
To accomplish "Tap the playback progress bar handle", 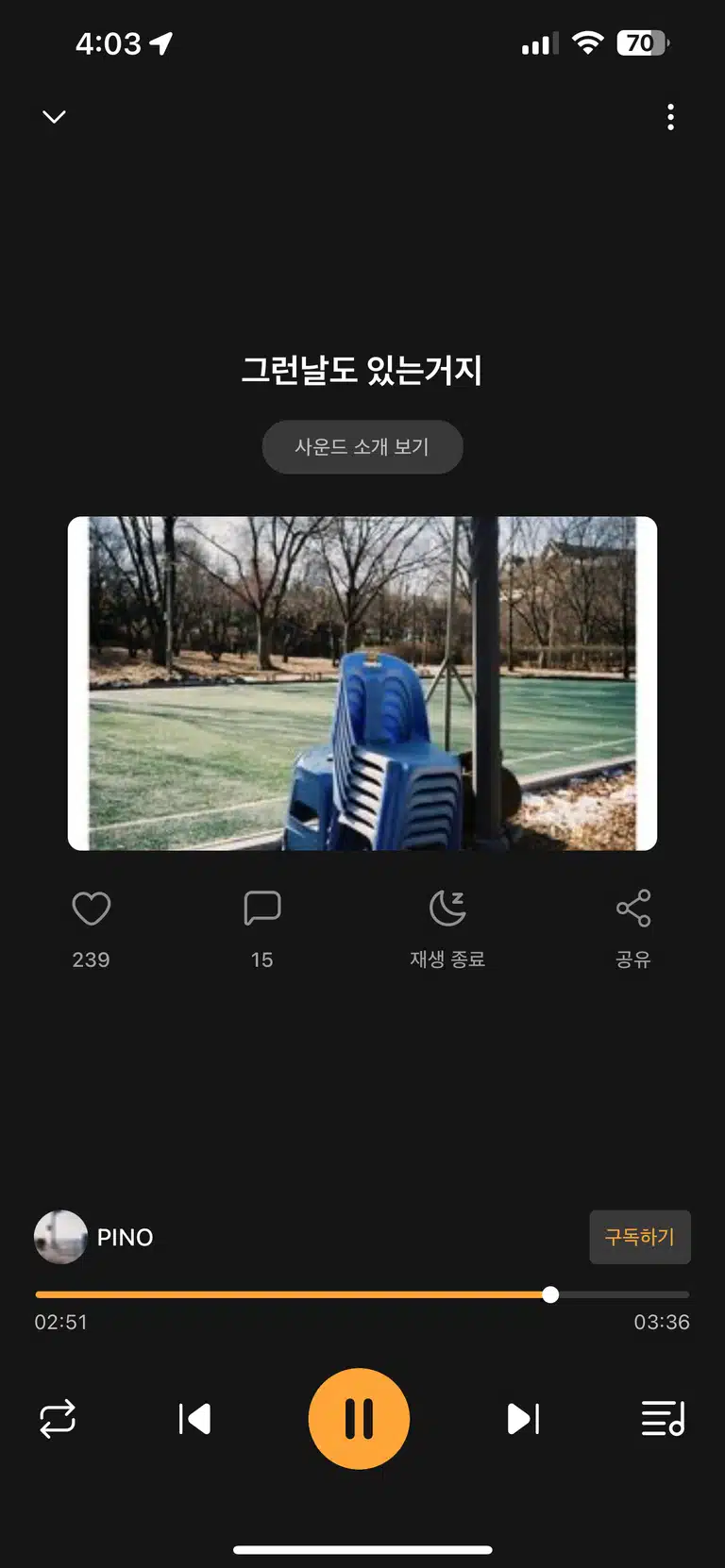I will click(550, 1294).
